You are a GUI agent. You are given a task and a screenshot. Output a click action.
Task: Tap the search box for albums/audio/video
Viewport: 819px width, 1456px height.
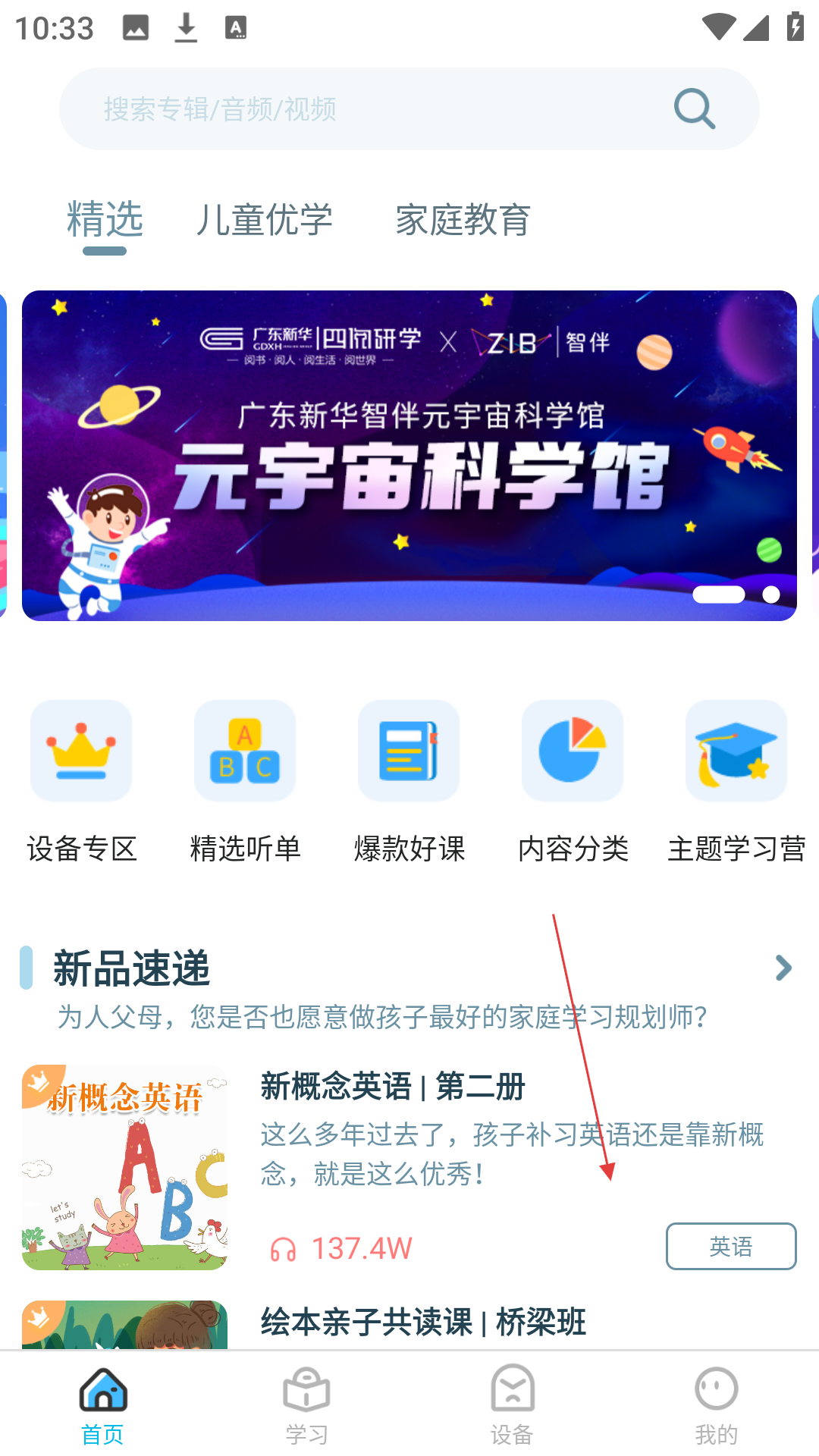(x=409, y=109)
